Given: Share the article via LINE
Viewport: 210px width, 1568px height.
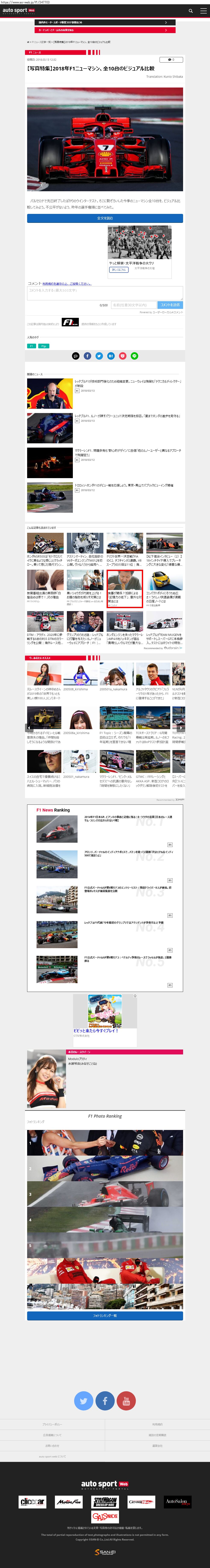Looking at the screenshot, I should click(135, 356).
